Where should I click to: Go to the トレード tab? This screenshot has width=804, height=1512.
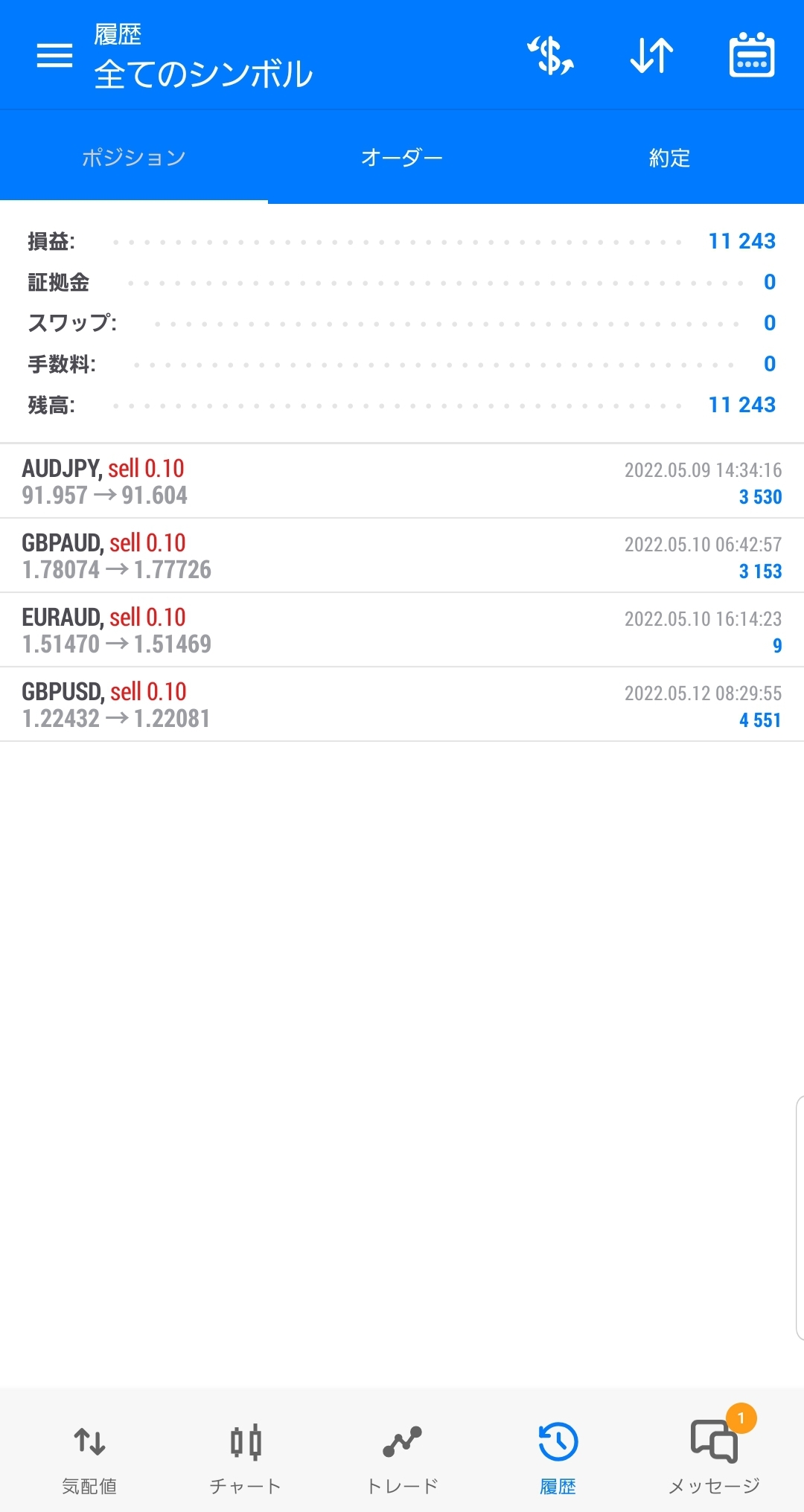[402, 1458]
